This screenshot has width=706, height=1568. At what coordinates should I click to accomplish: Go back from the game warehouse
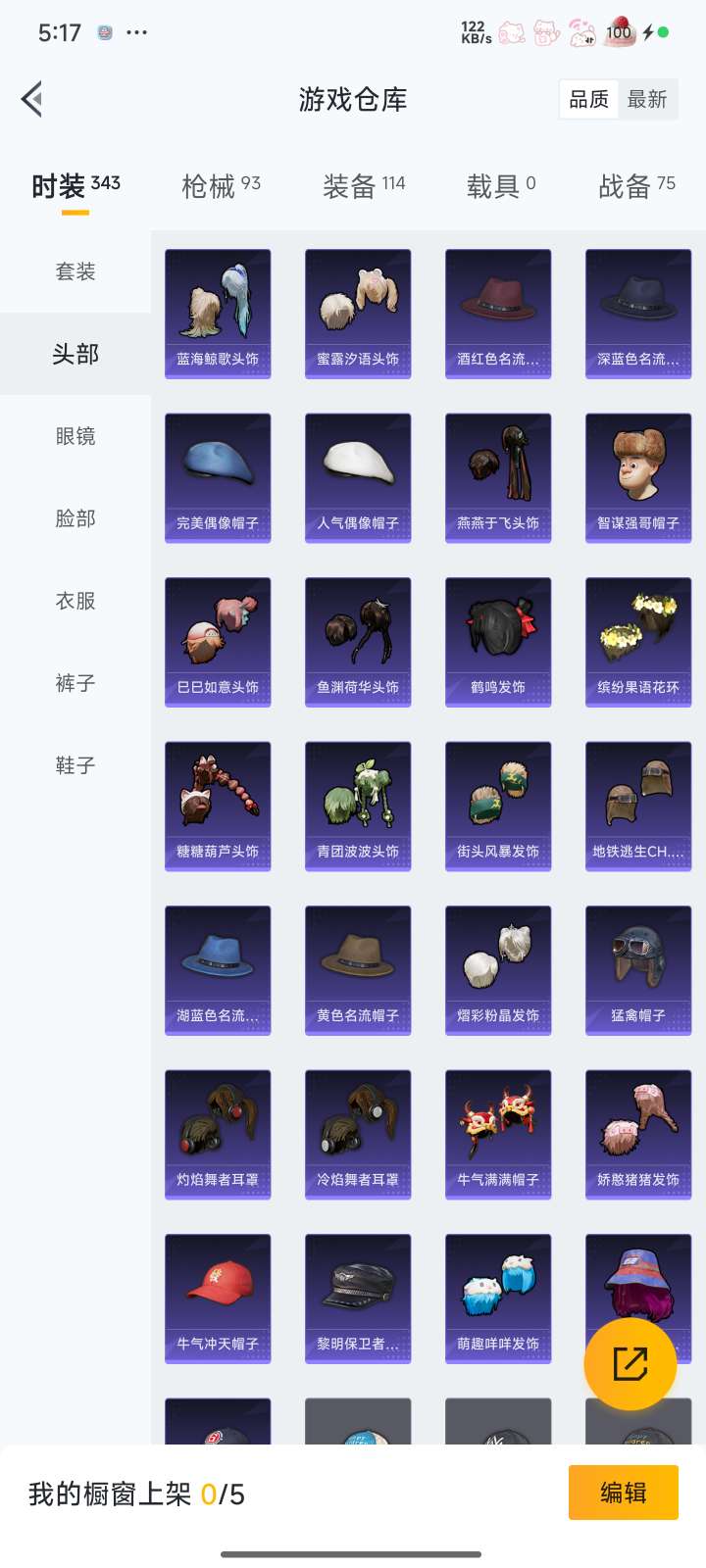click(32, 99)
